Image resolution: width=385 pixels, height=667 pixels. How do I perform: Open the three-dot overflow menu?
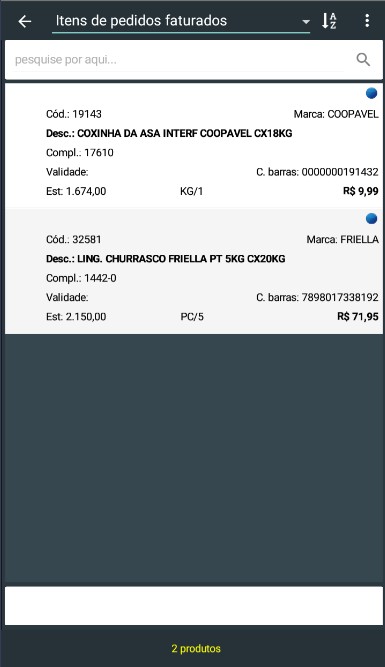pos(367,21)
